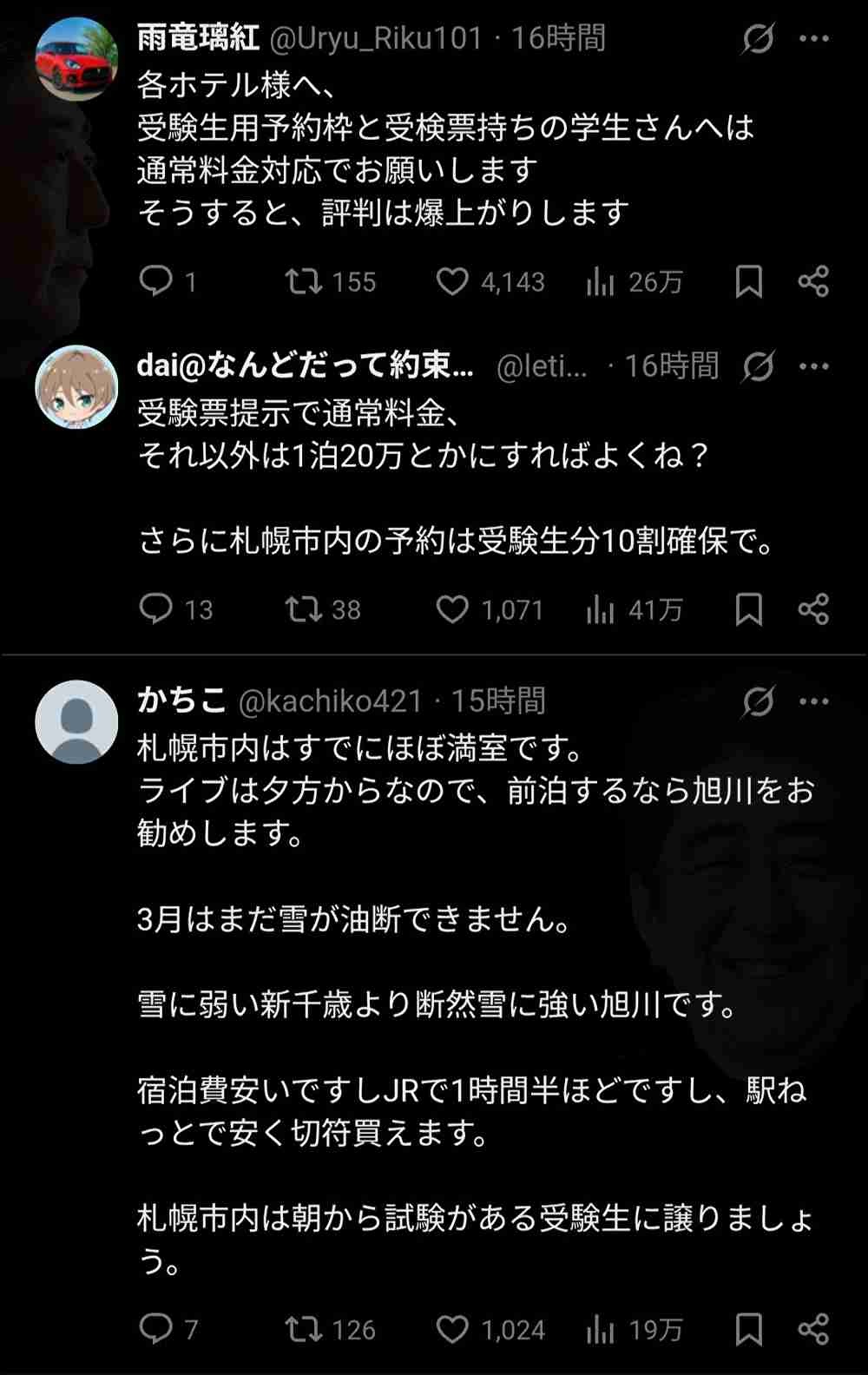This screenshot has width=868, height=1375.
Task: Repost 雨竜璃紅's post with 155 reposts
Action: [x=304, y=281]
